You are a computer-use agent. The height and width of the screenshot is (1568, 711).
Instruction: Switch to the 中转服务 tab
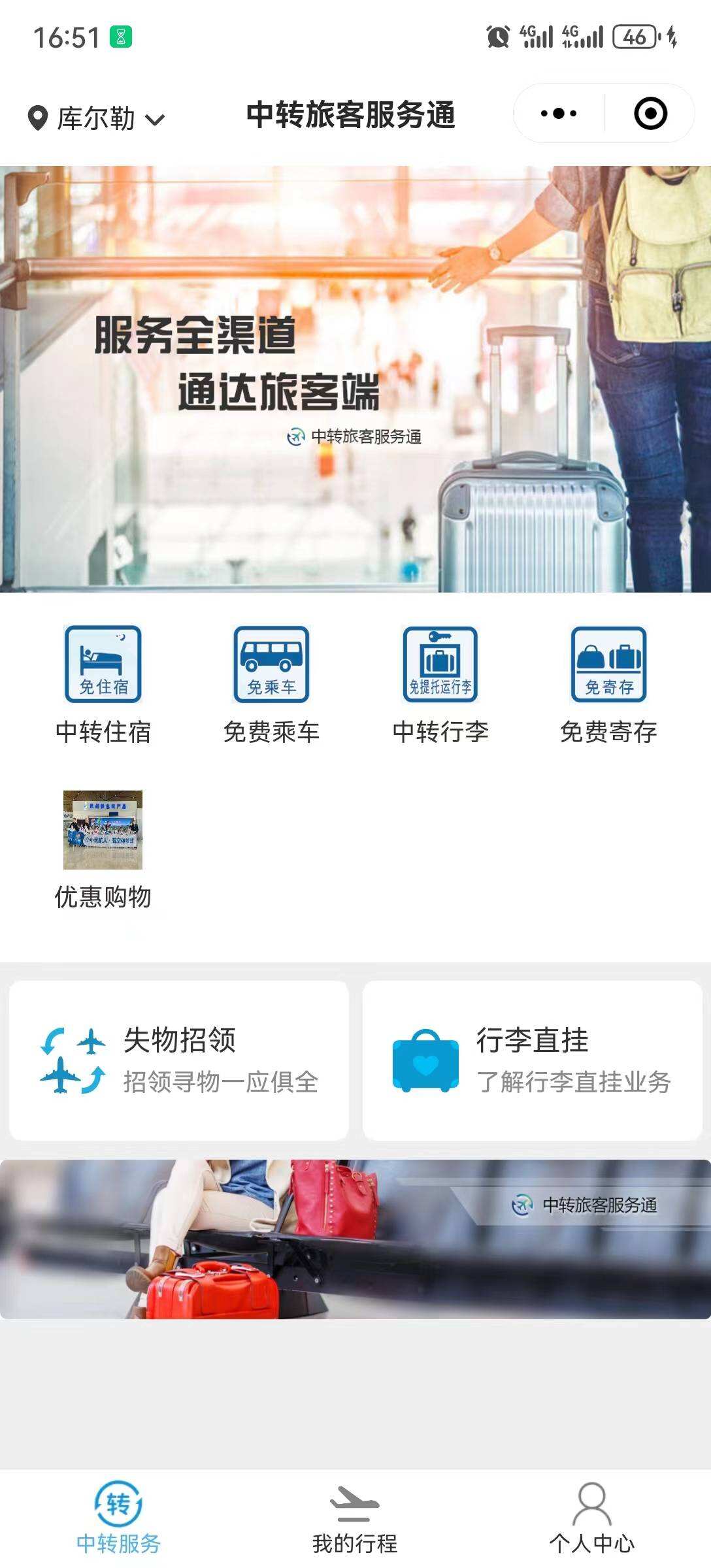118,1518
